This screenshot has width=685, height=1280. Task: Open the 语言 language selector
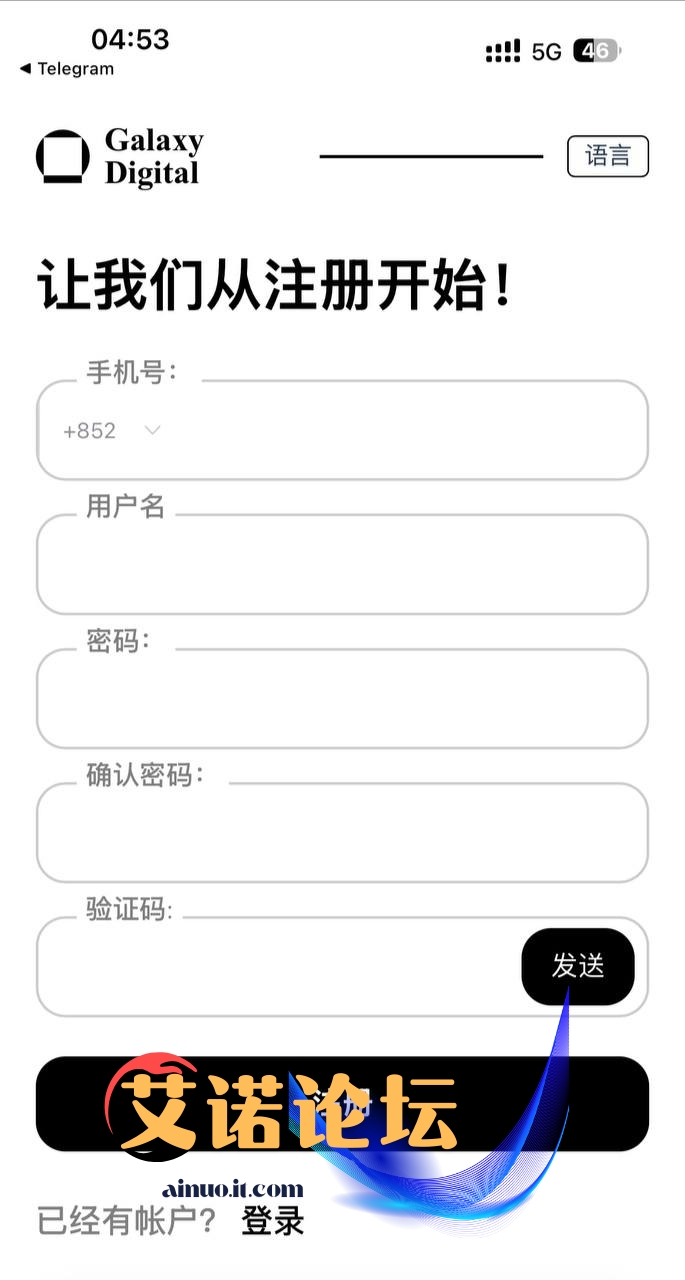coord(608,156)
